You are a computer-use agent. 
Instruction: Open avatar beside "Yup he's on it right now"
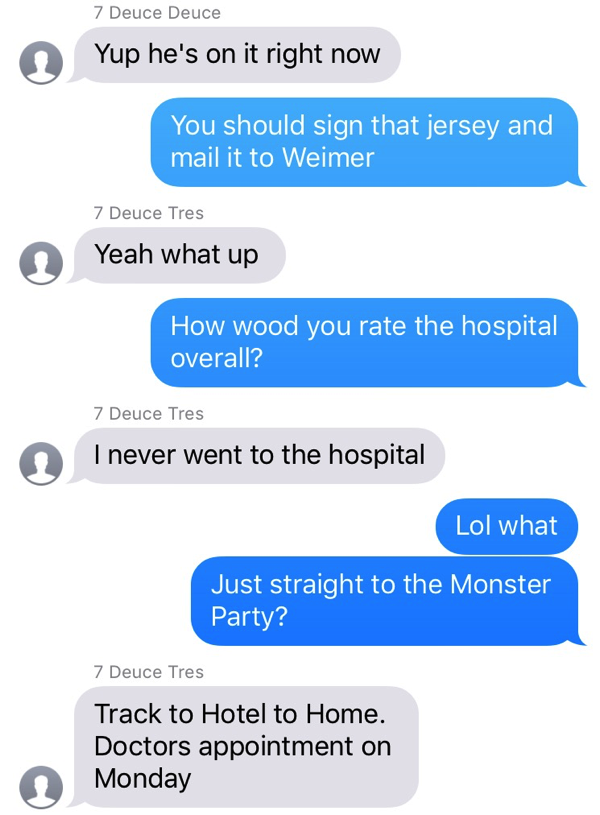41,62
